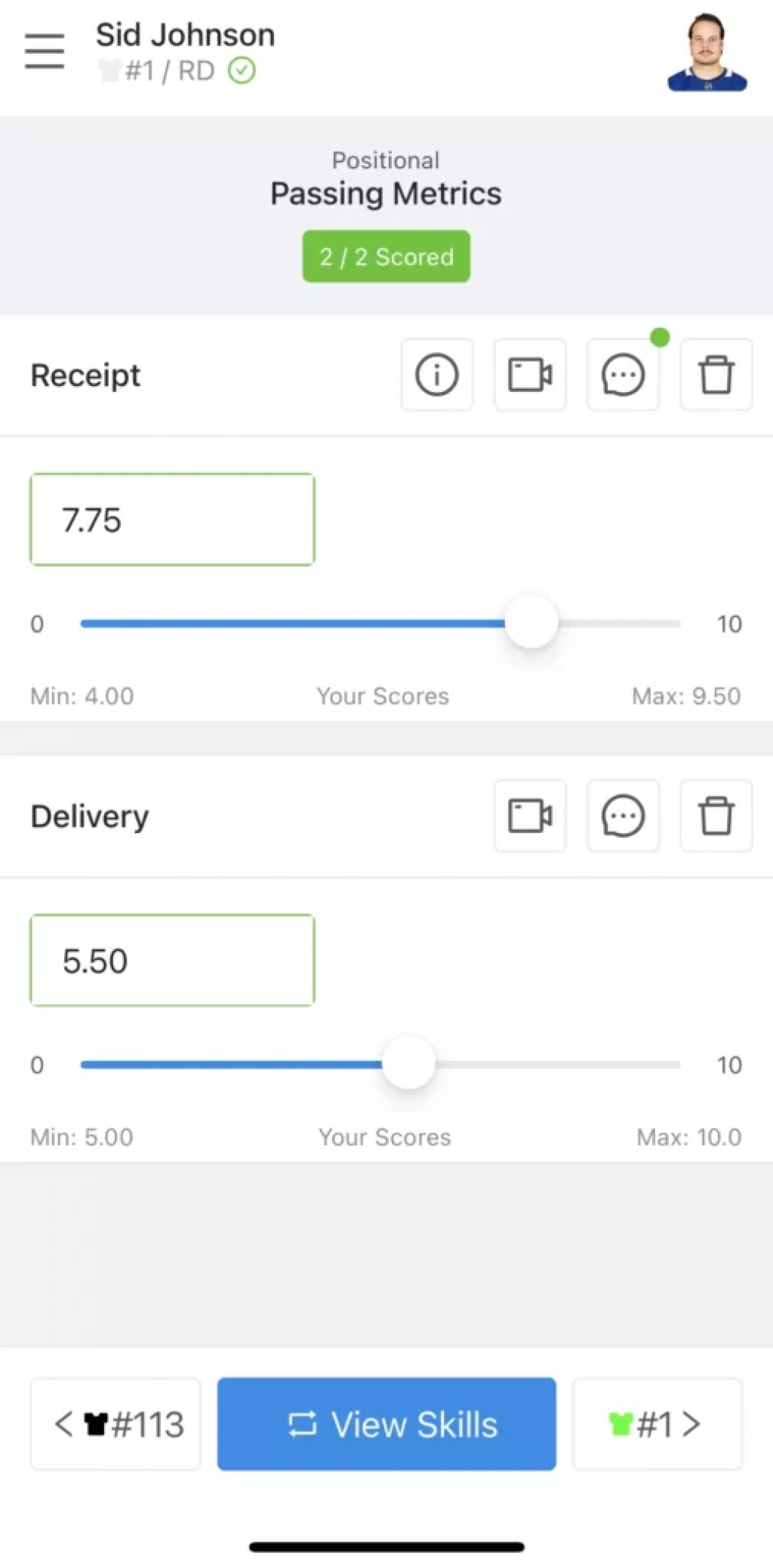Edit the Receipt score field 7.75
Viewport: 773px width, 1568px height.
point(172,520)
